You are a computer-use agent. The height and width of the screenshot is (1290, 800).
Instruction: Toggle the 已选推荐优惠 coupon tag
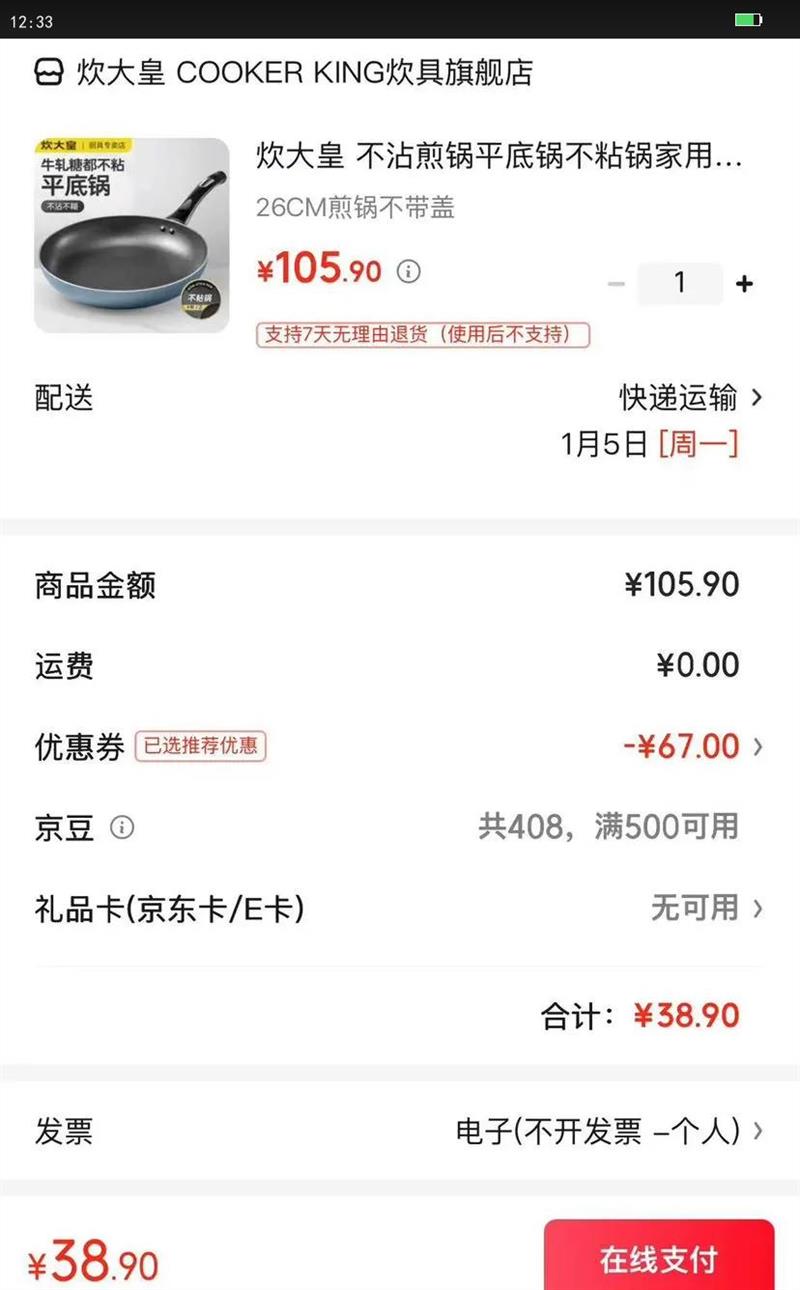point(200,748)
